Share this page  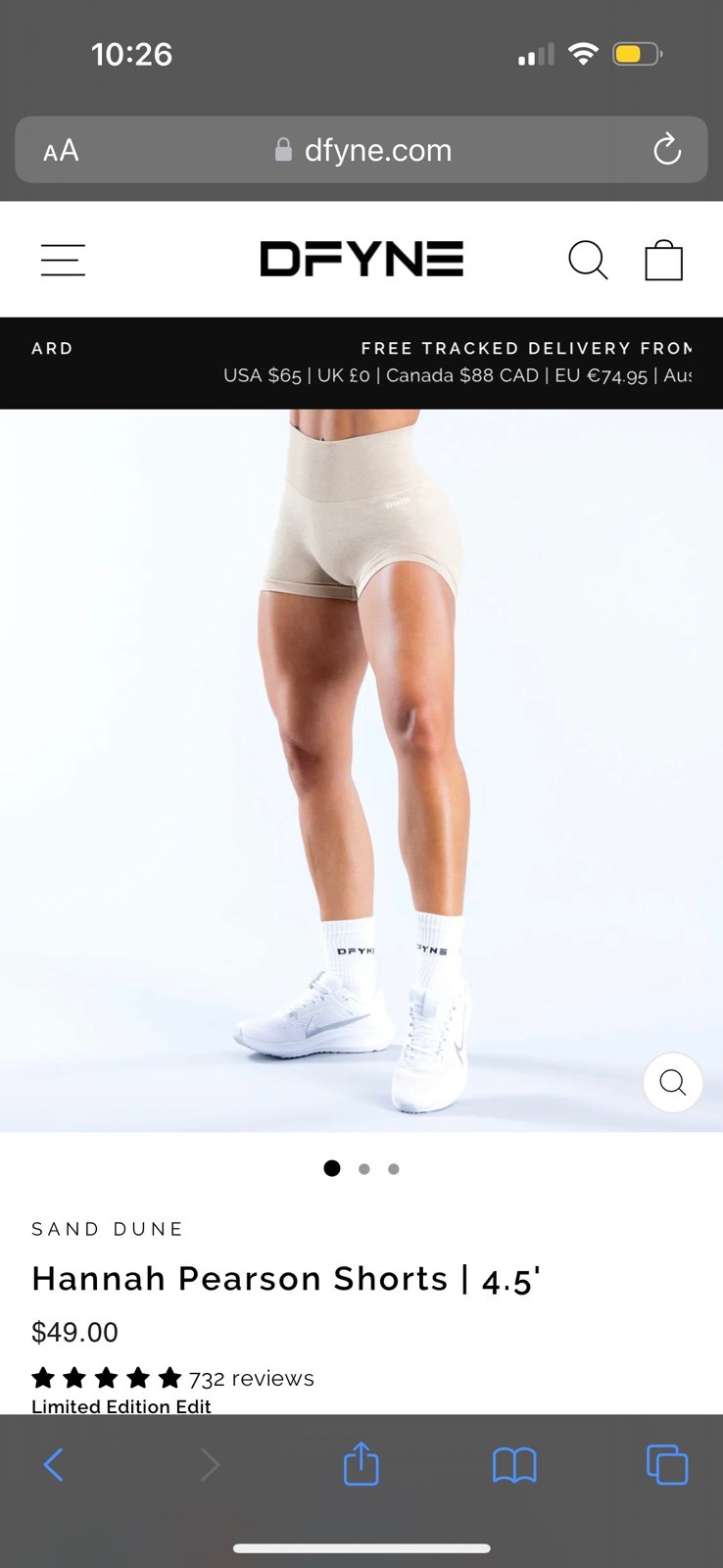[x=361, y=1463]
